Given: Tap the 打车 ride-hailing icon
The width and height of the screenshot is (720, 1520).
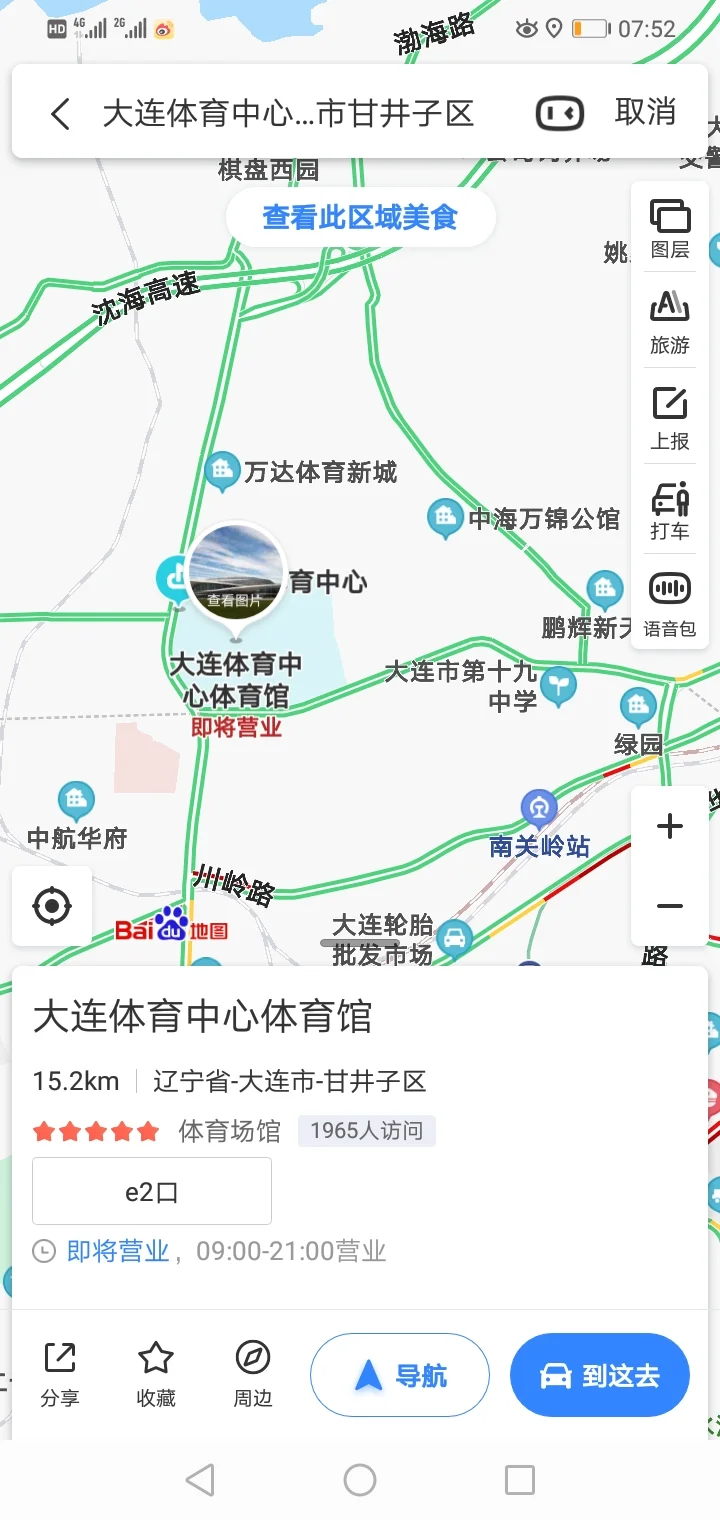Looking at the screenshot, I should pyautogui.click(x=669, y=510).
